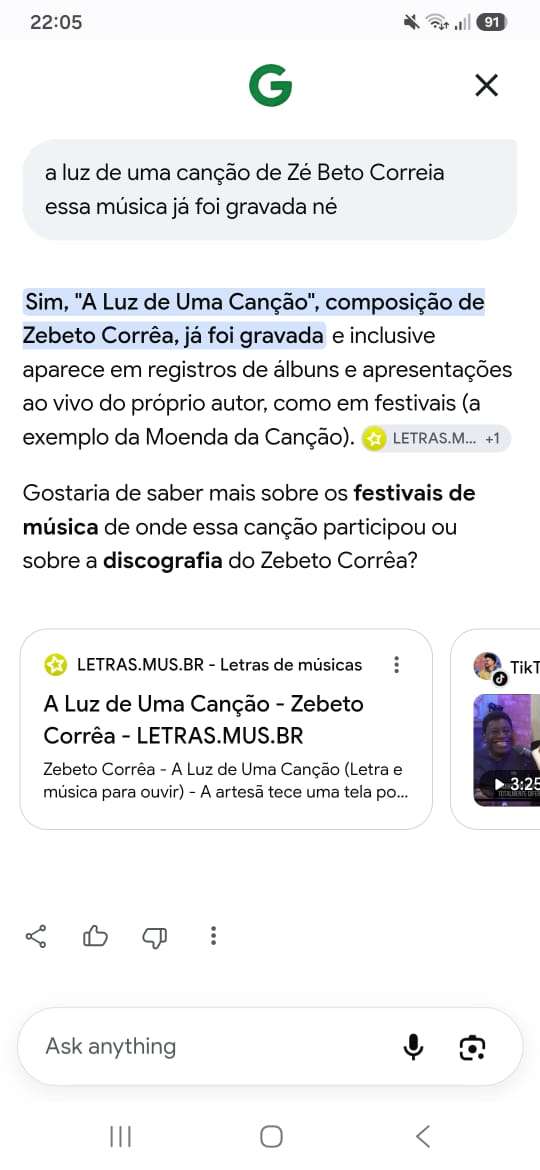The width and height of the screenshot is (540, 1170).
Task: Go back with the system back button
Action: click(423, 1136)
